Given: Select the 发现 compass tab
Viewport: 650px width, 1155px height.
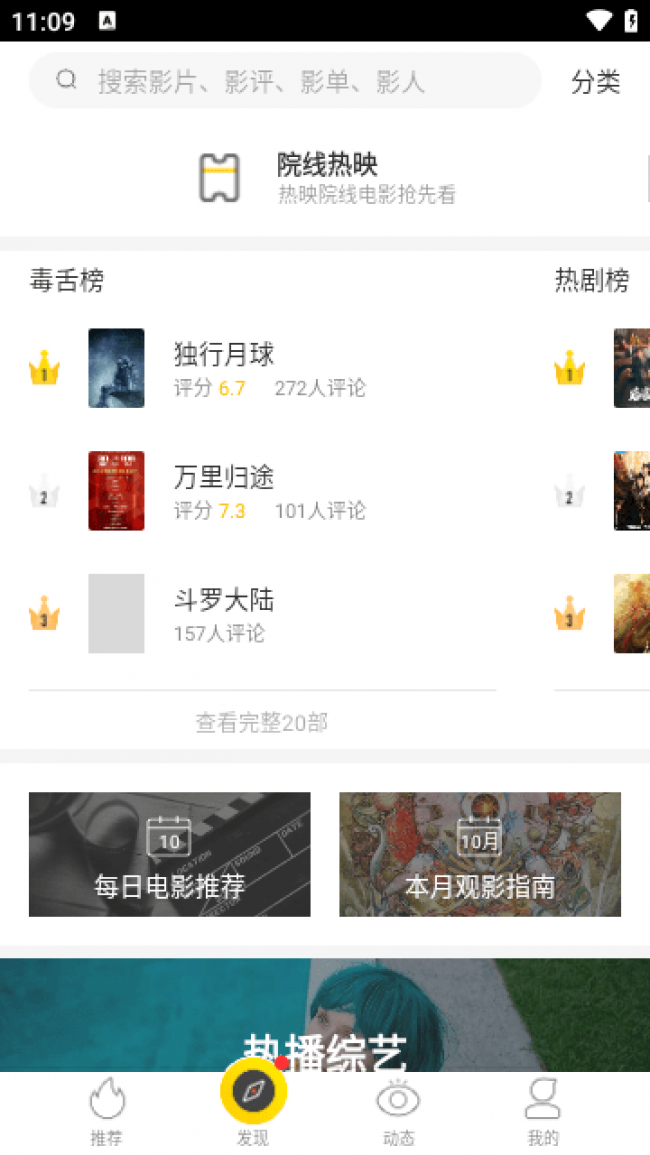Looking at the screenshot, I should point(253,1103).
